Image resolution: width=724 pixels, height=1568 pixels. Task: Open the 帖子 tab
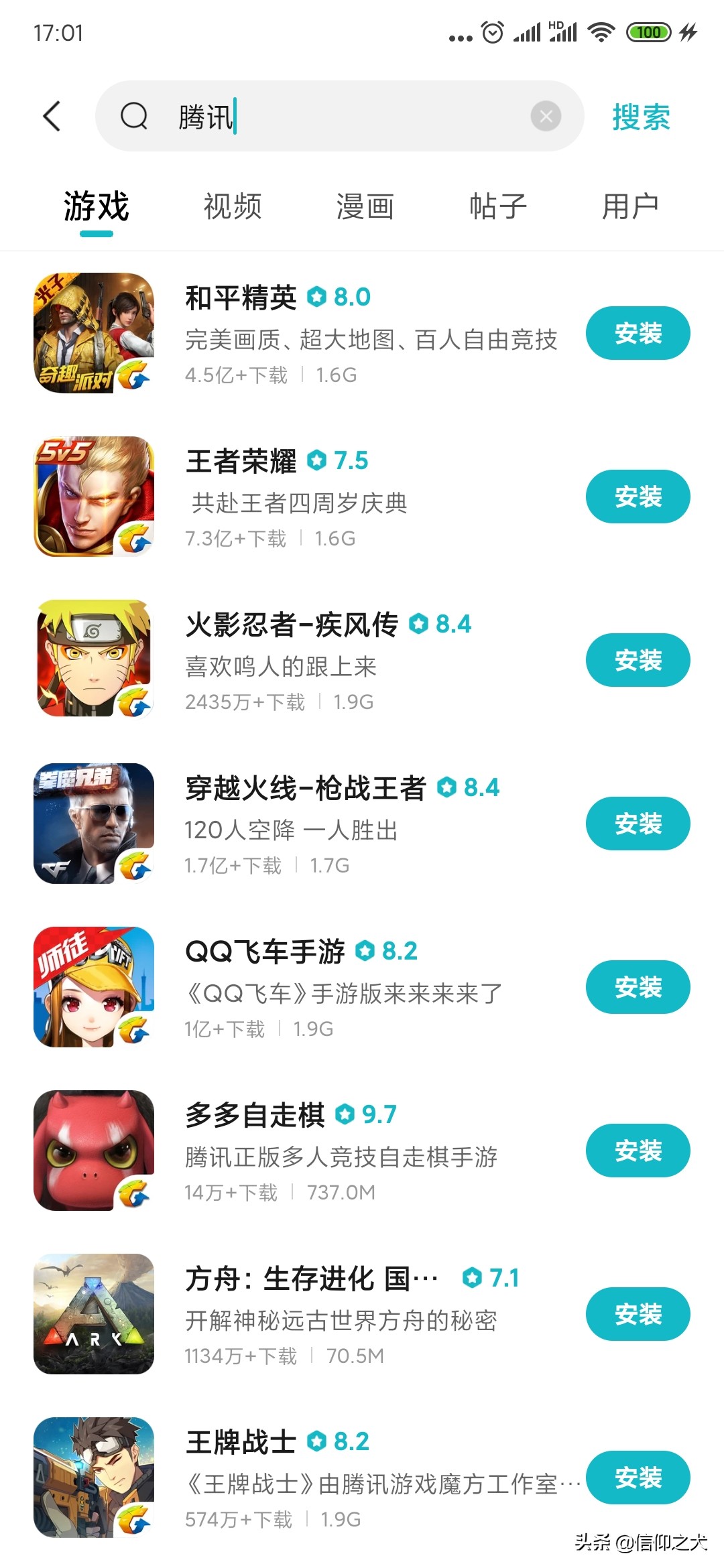(497, 206)
